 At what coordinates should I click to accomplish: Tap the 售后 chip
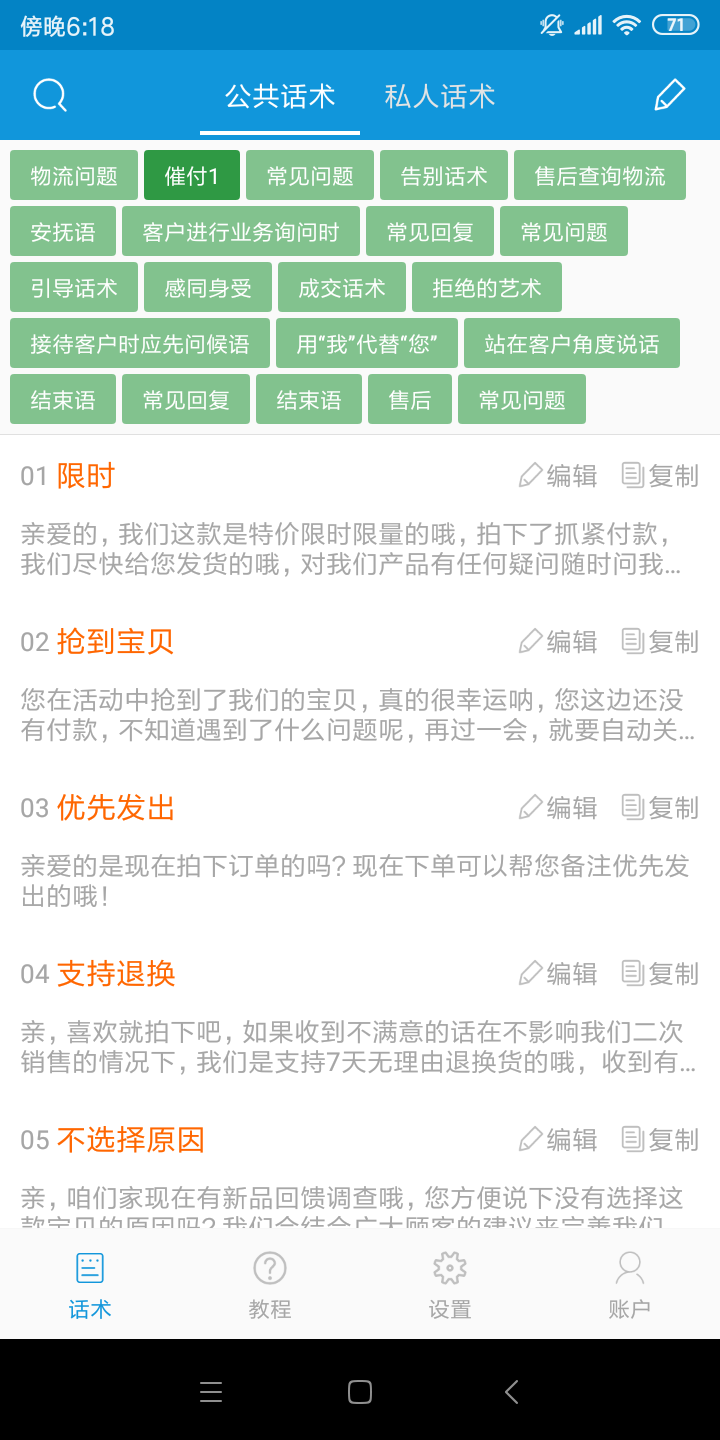tap(410, 401)
